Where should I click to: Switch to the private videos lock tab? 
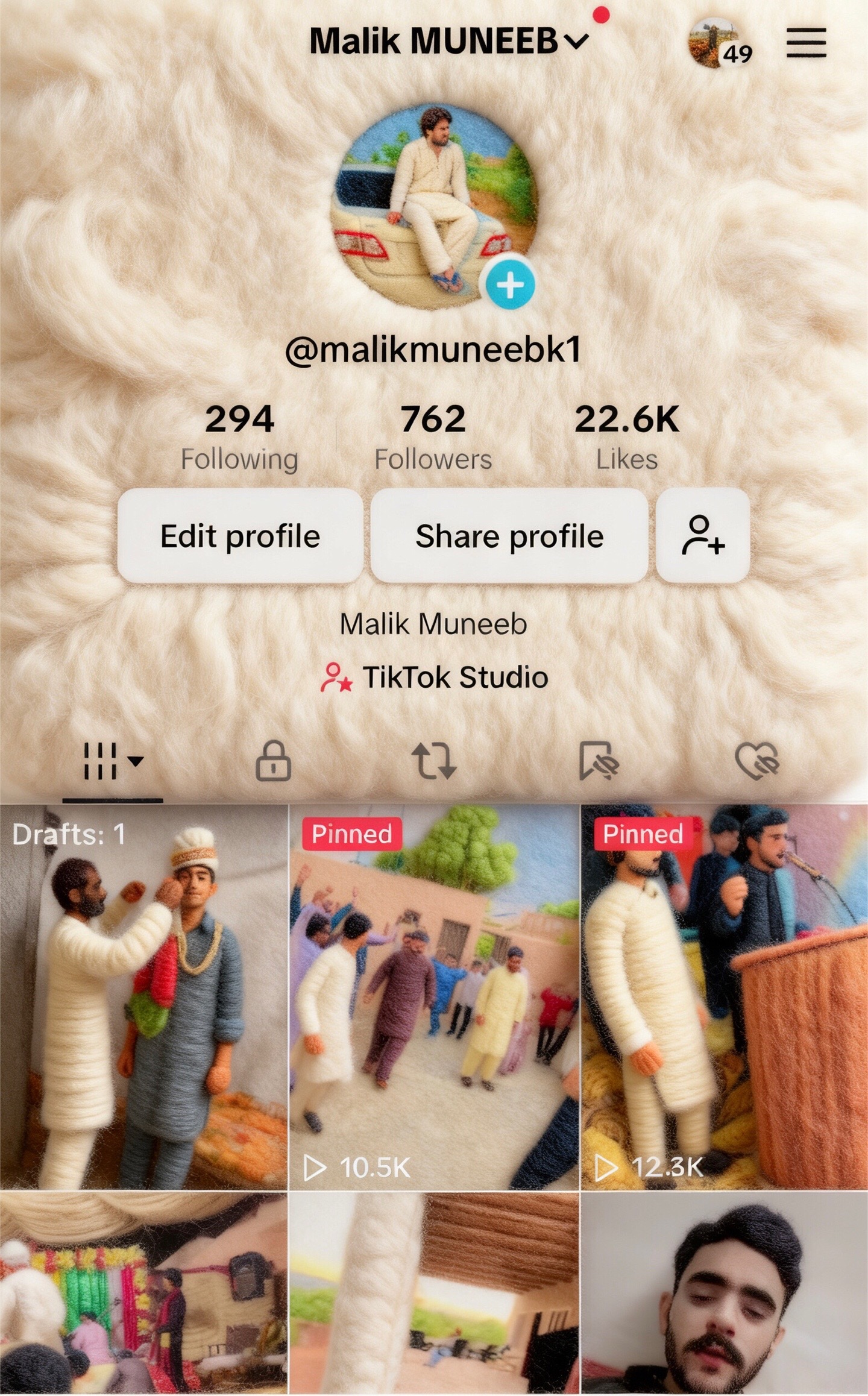click(x=274, y=761)
